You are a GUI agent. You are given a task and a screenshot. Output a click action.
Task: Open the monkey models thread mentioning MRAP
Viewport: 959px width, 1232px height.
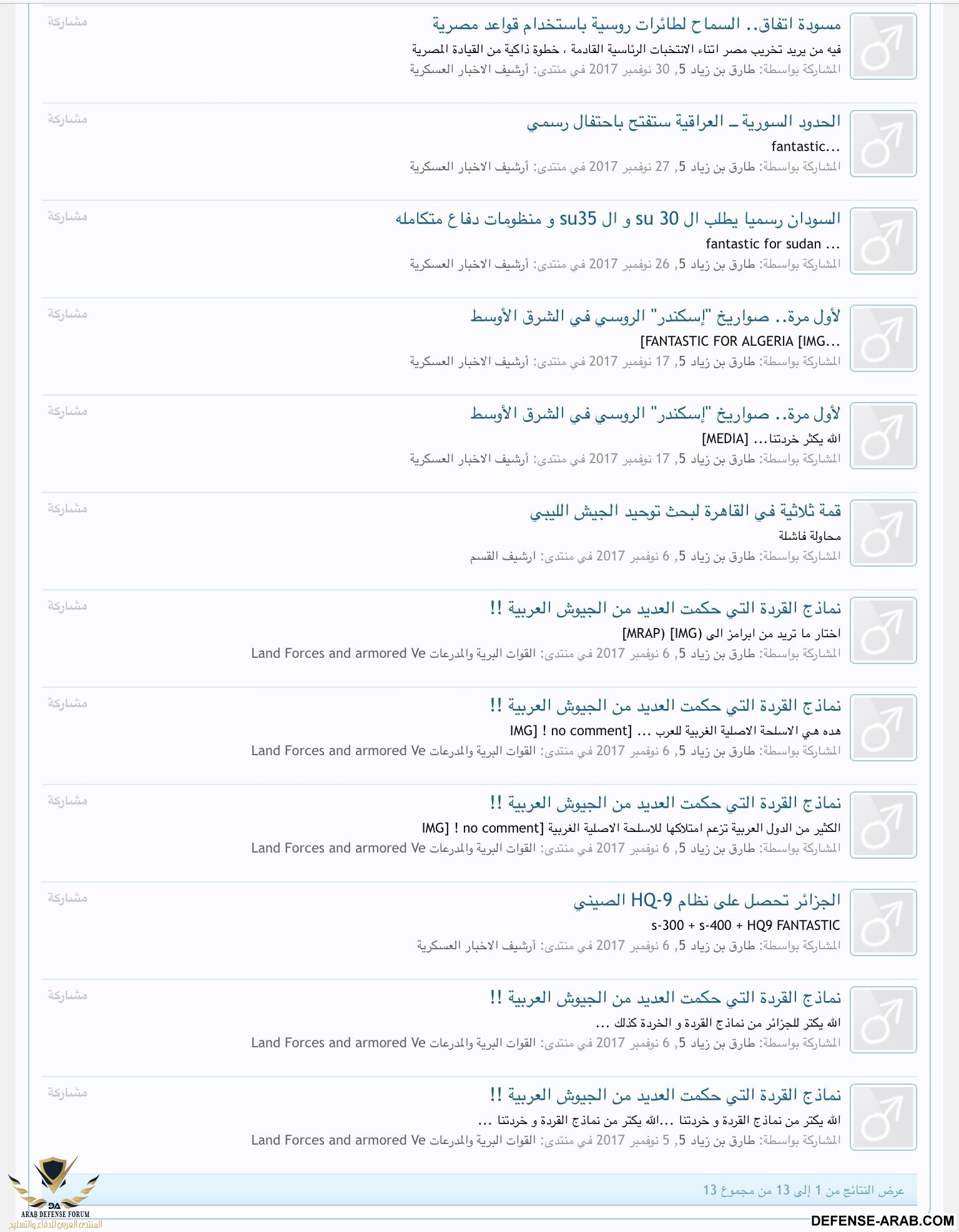point(665,609)
